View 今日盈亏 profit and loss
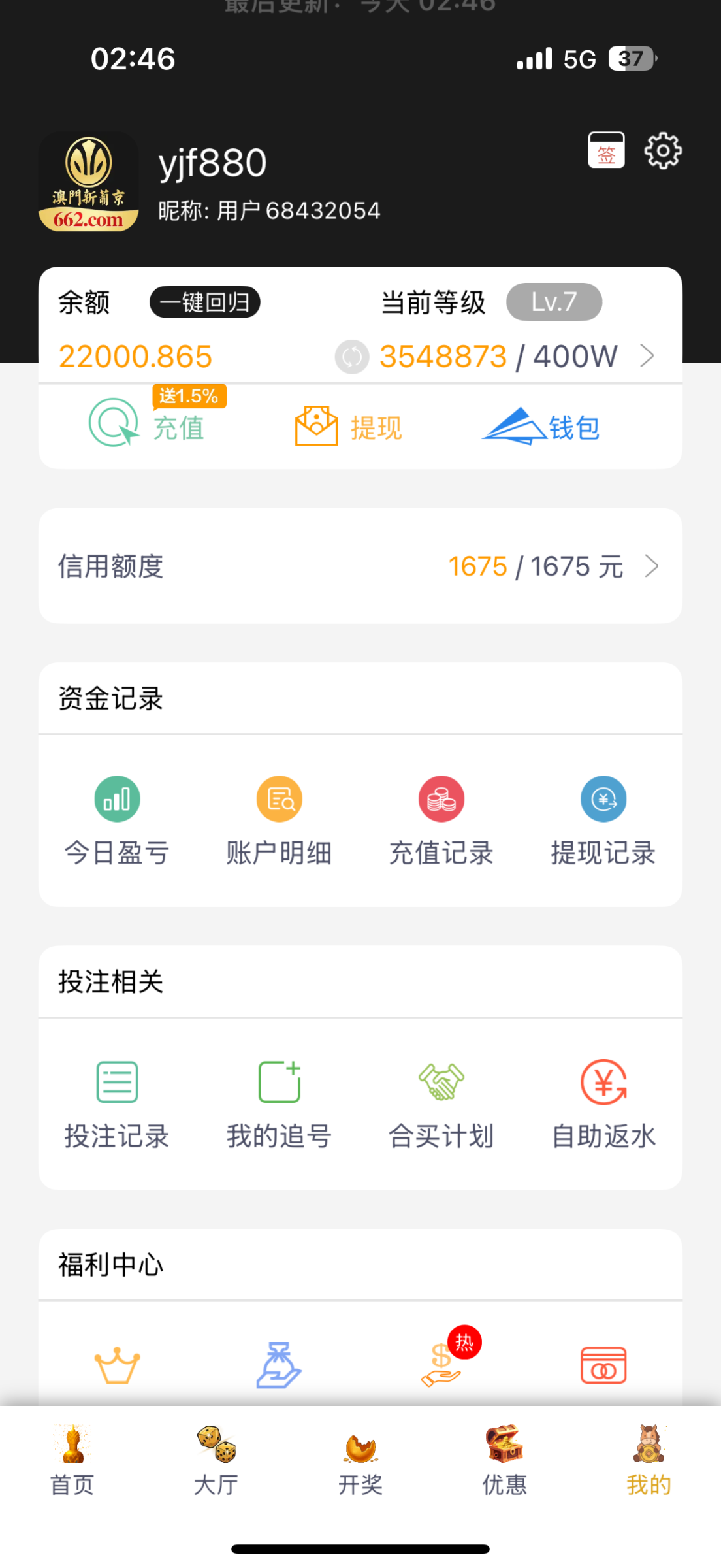721x1568 pixels. click(117, 821)
